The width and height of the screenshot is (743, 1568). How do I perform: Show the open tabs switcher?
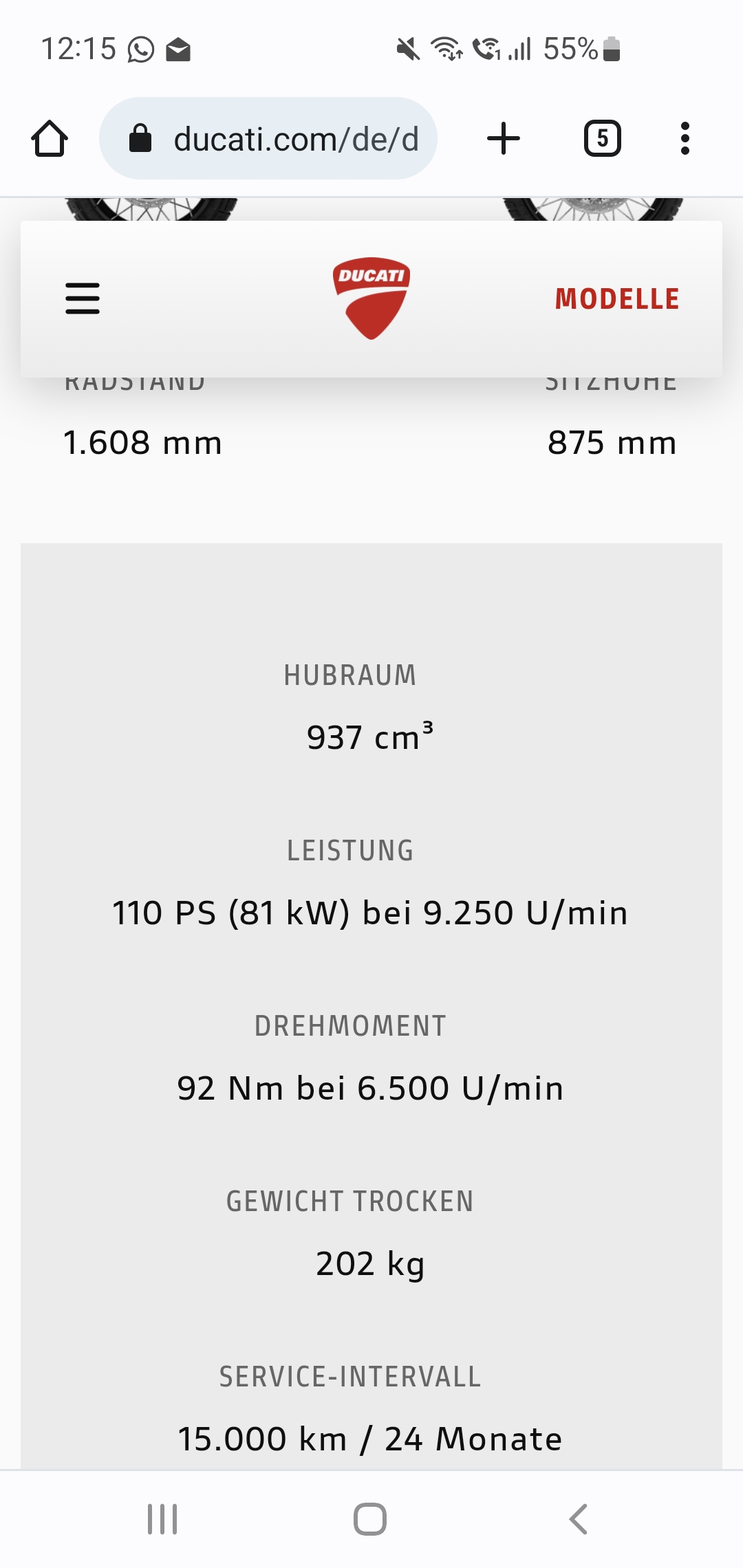[x=602, y=139]
